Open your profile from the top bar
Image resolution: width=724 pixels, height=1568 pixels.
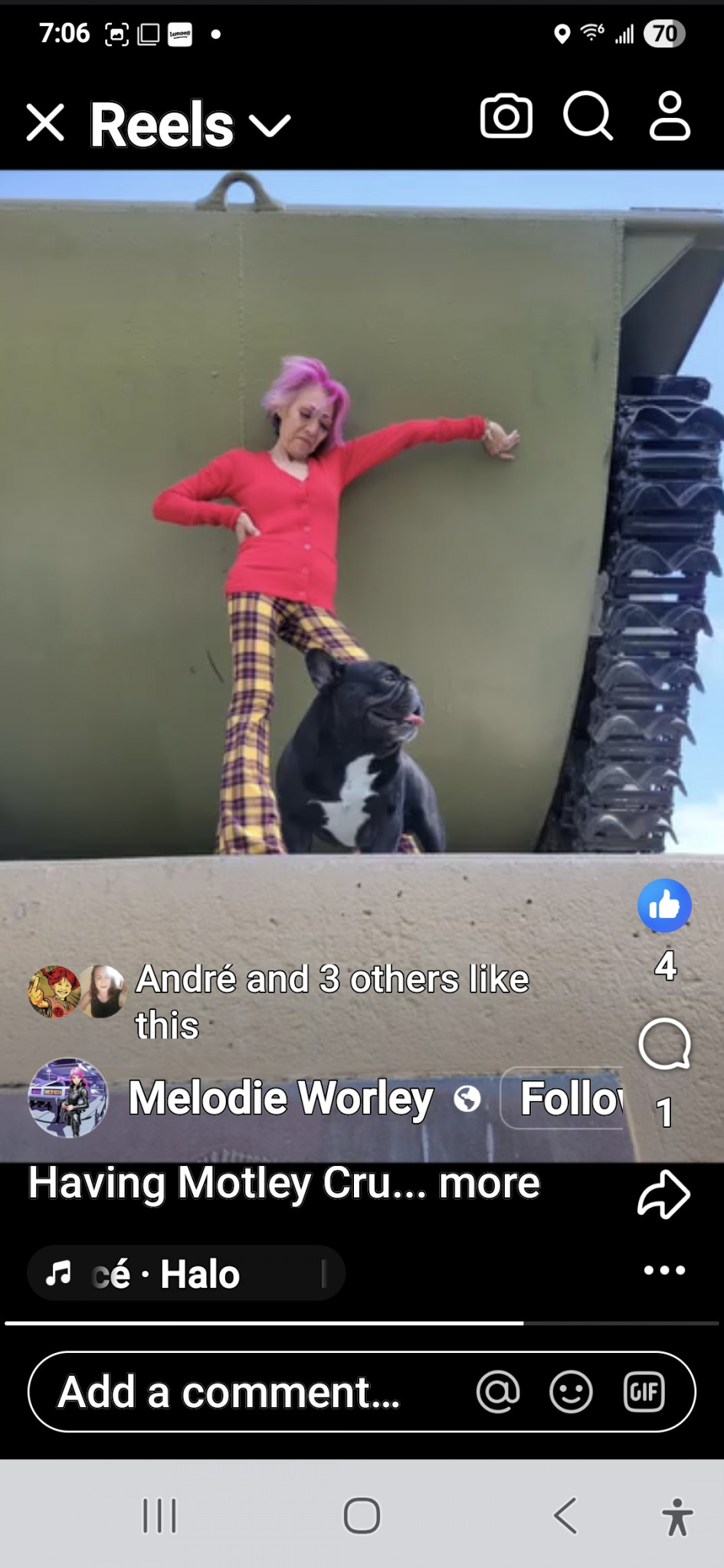point(670,117)
